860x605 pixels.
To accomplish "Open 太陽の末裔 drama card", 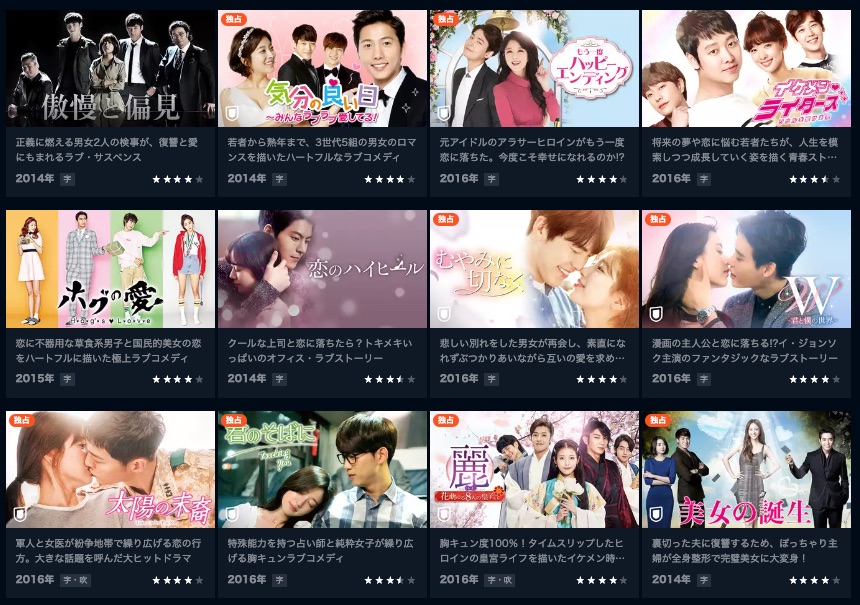I will pyautogui.click(x=110, y=468).
